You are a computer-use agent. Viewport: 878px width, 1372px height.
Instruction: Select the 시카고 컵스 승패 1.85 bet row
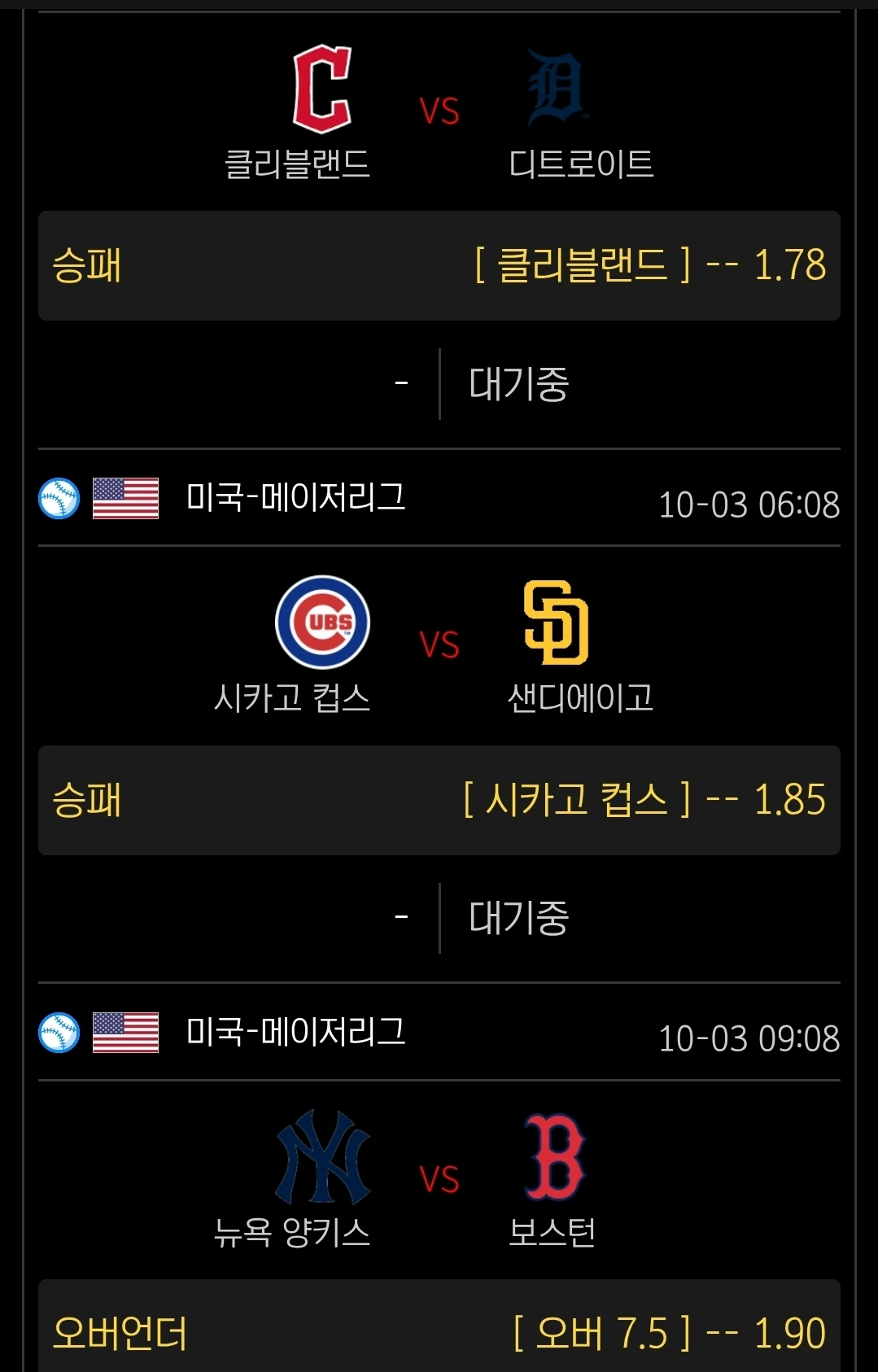(439, 799)
